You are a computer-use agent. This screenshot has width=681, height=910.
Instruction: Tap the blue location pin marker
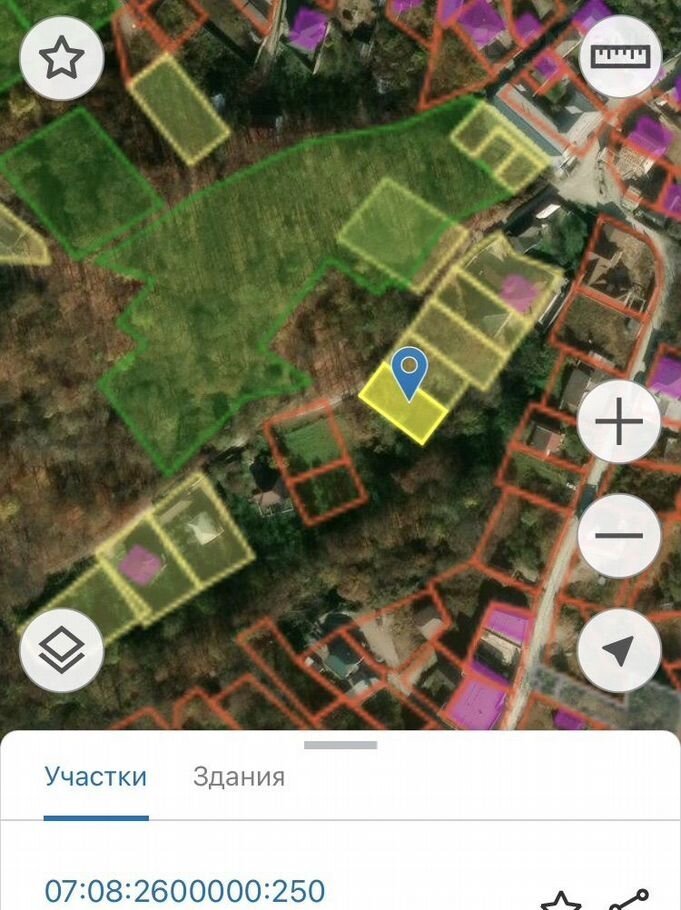point(409,372)
